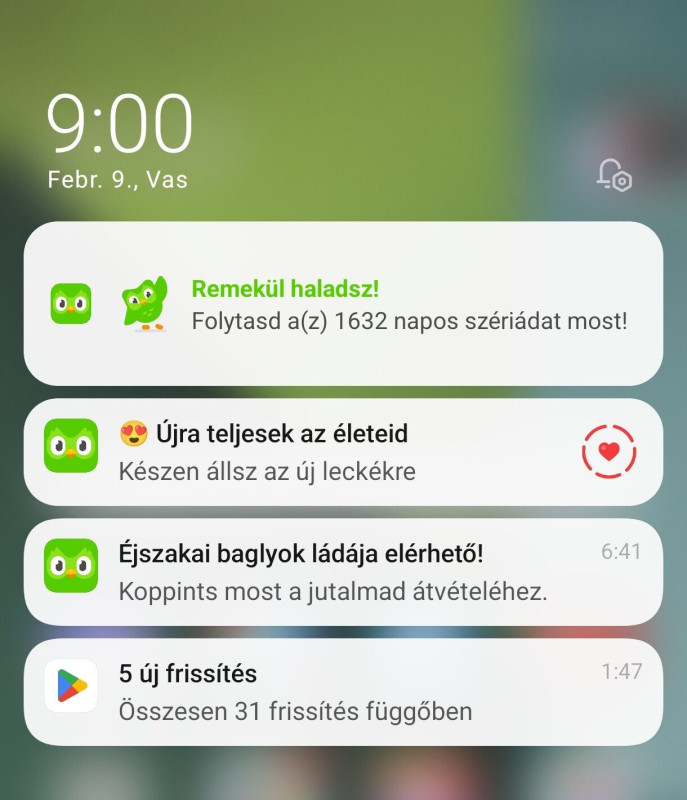Screen dimensions: 687x800
Task: Open notification settings bell icon
Action: point(613,175)
